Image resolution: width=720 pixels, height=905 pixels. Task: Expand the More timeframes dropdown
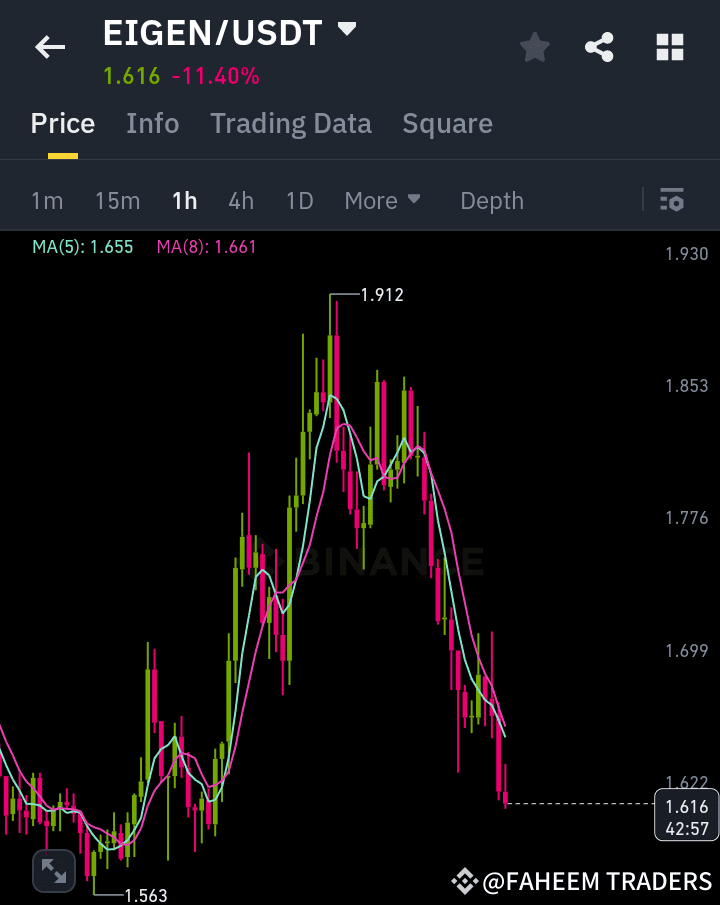[x=382, y=200]
